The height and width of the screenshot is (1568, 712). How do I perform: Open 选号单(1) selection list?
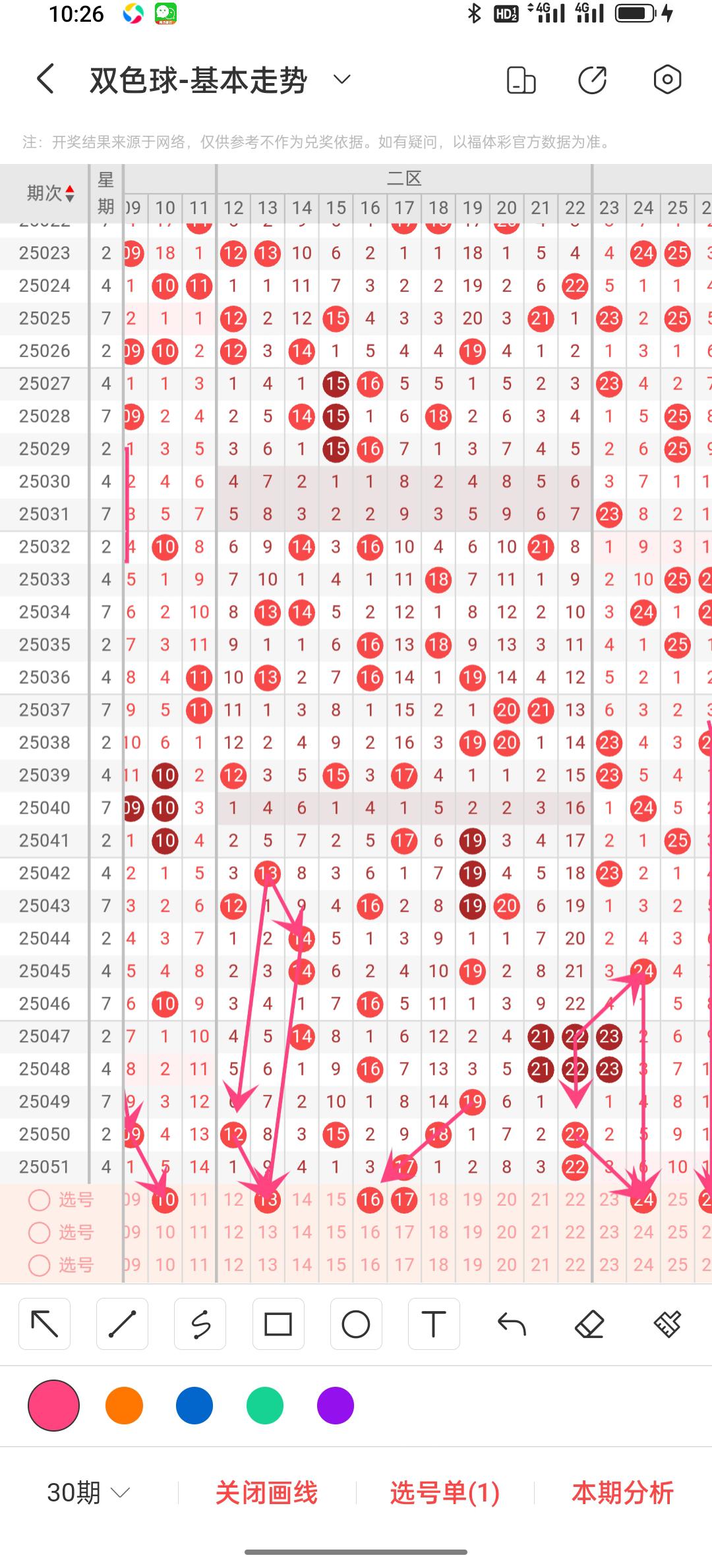[x=445, y=1493]
